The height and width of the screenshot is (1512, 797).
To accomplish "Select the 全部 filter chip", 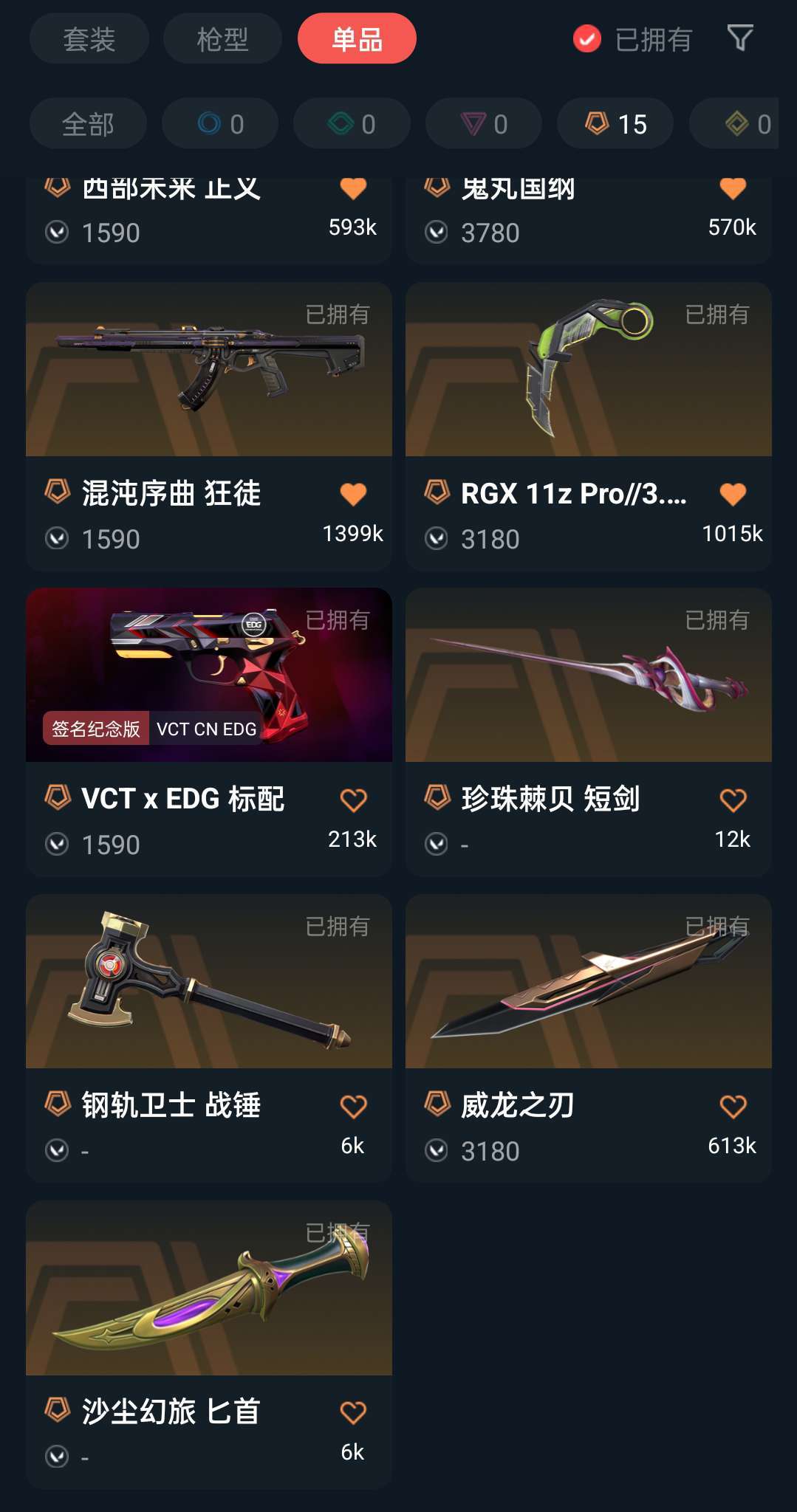I will click(x=88, y=123).
